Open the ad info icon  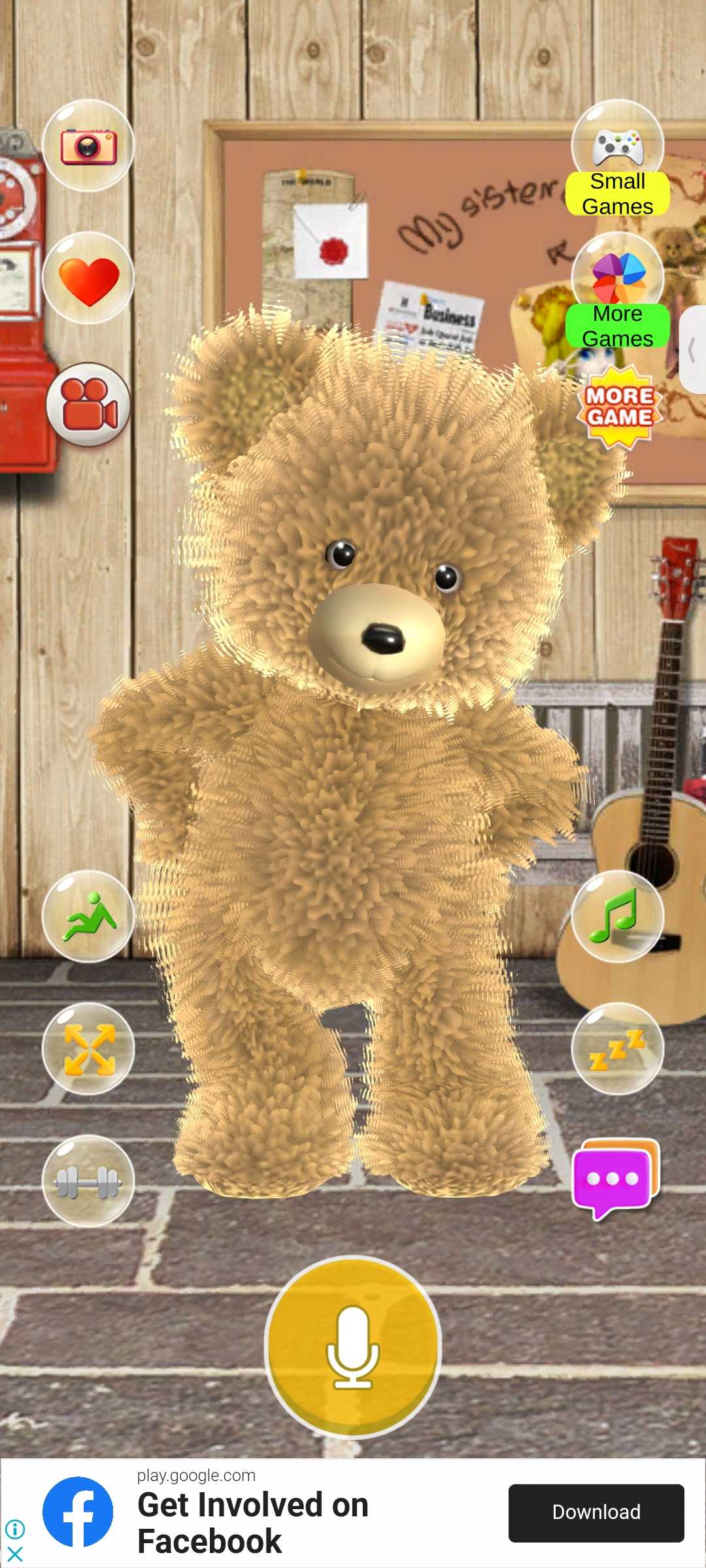(x=14, y=1529)
